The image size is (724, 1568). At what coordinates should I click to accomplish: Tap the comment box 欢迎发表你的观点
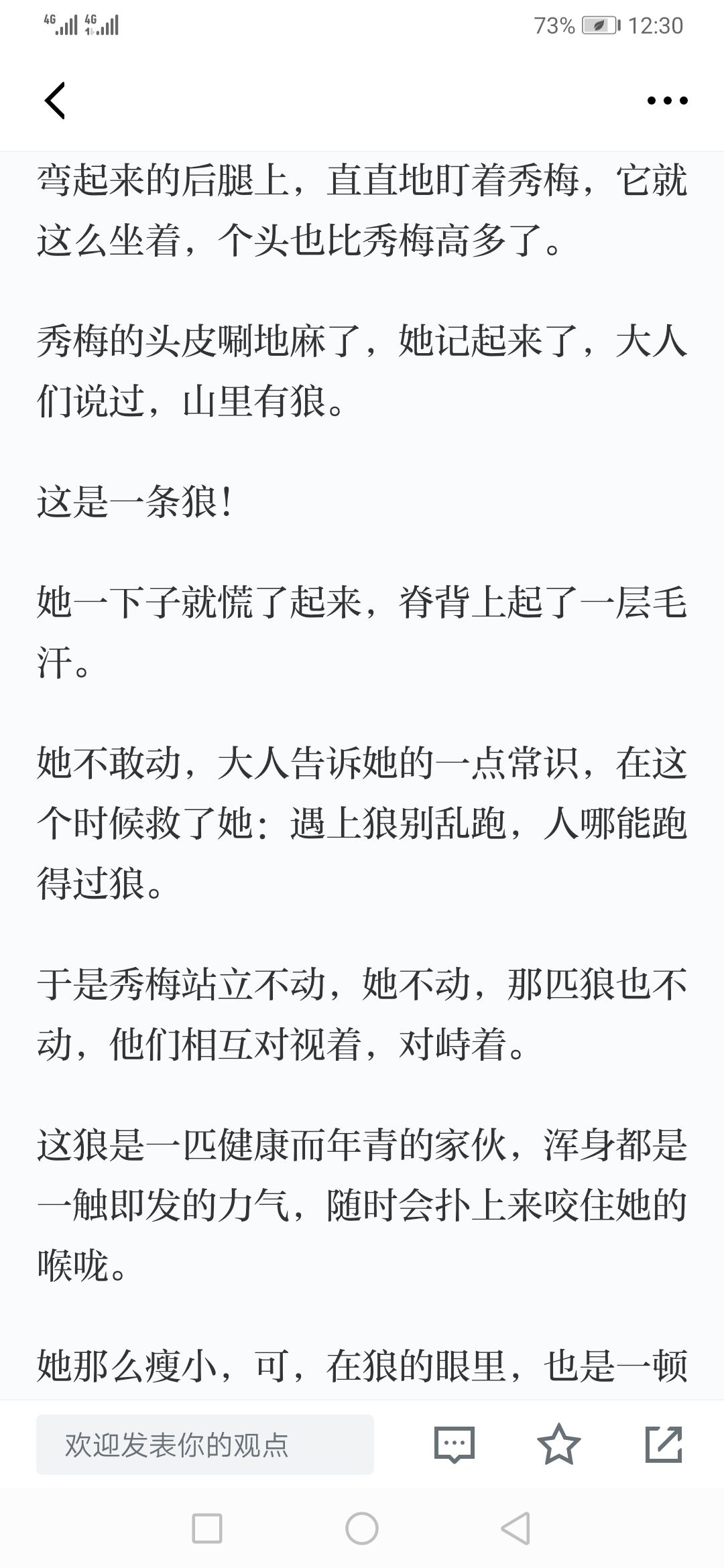click(x=205, y=1445)
